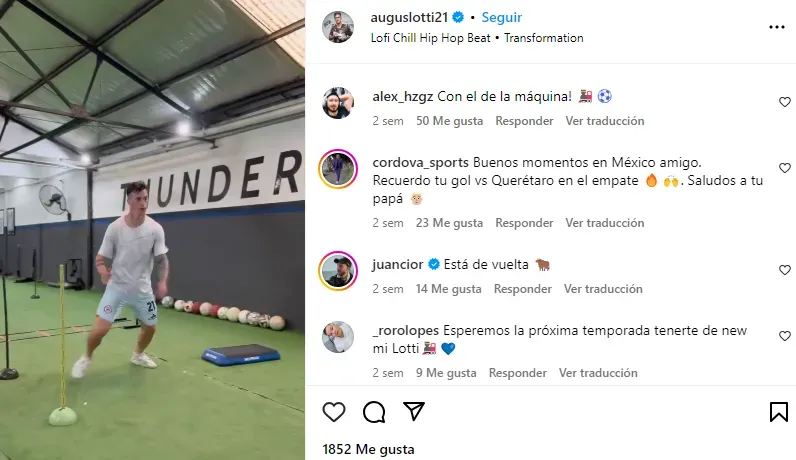The image size is (796, 460).
Task: See translation of alex_hzgz's comment
Action: pyautogui.click(x=604, y=121)
